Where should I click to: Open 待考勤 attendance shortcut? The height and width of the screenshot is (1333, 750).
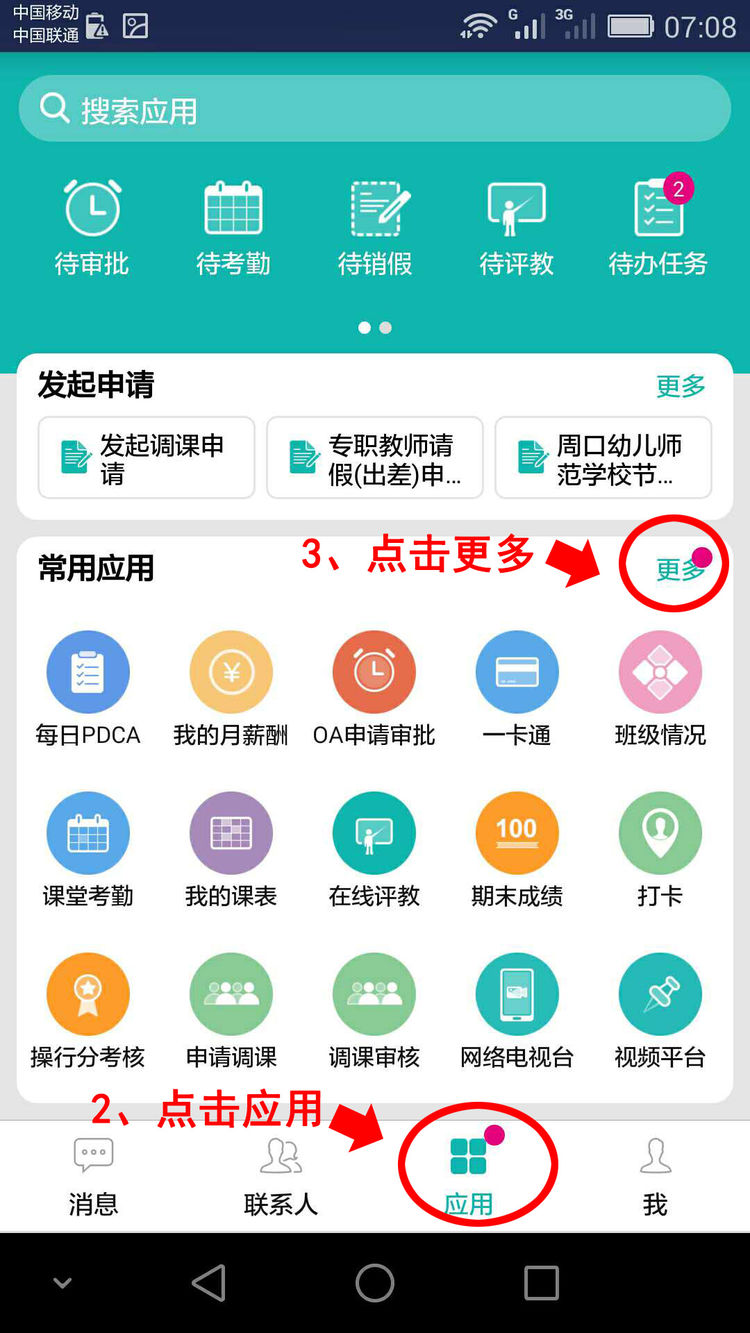[233, 226]
